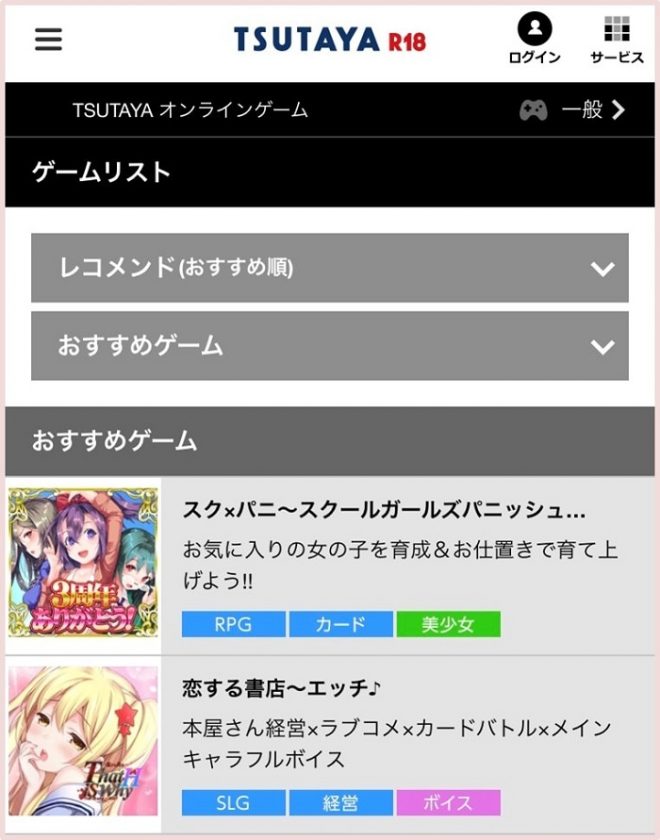660x840 pixels.
Task: Open the hamburger menu
Action: 48,39
